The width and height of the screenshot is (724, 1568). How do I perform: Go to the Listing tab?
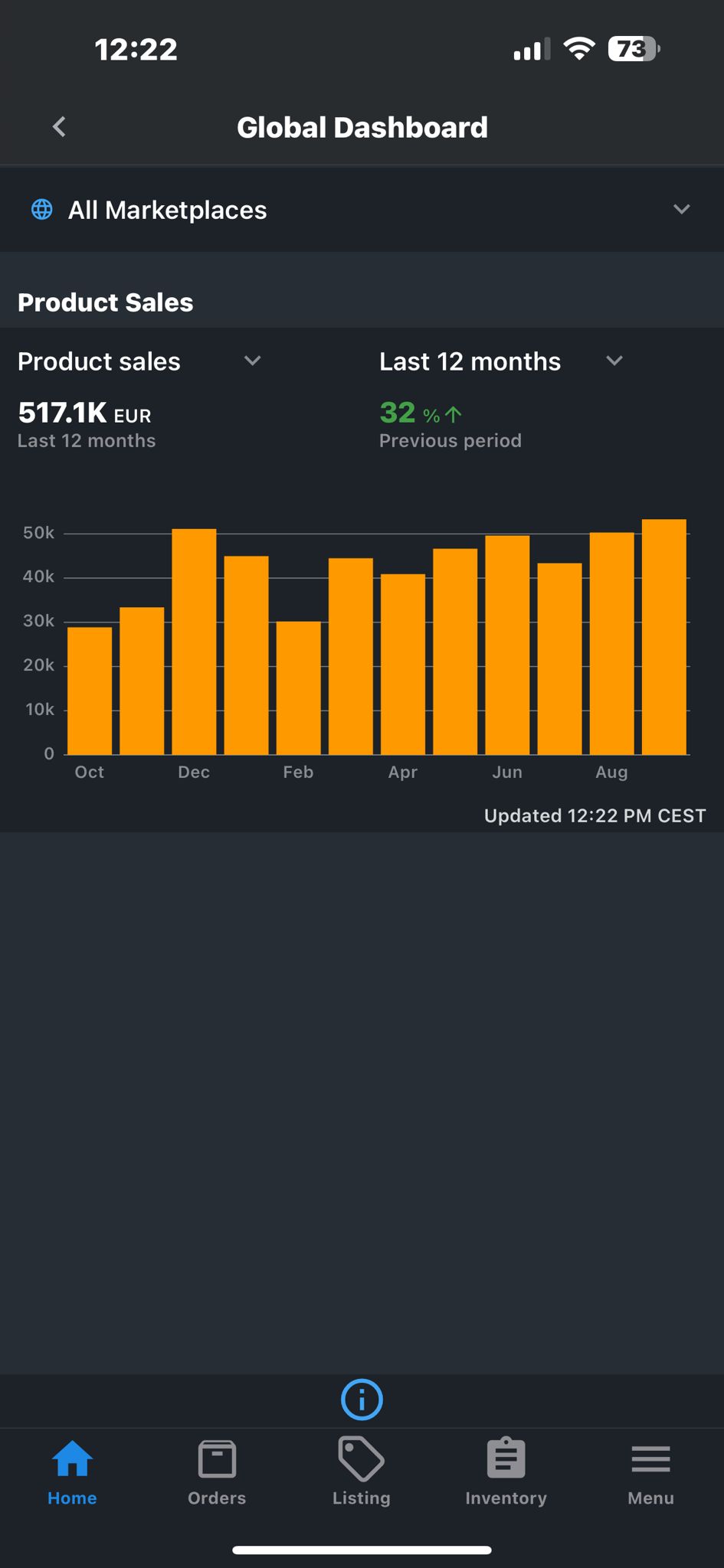pos(362,1473)
